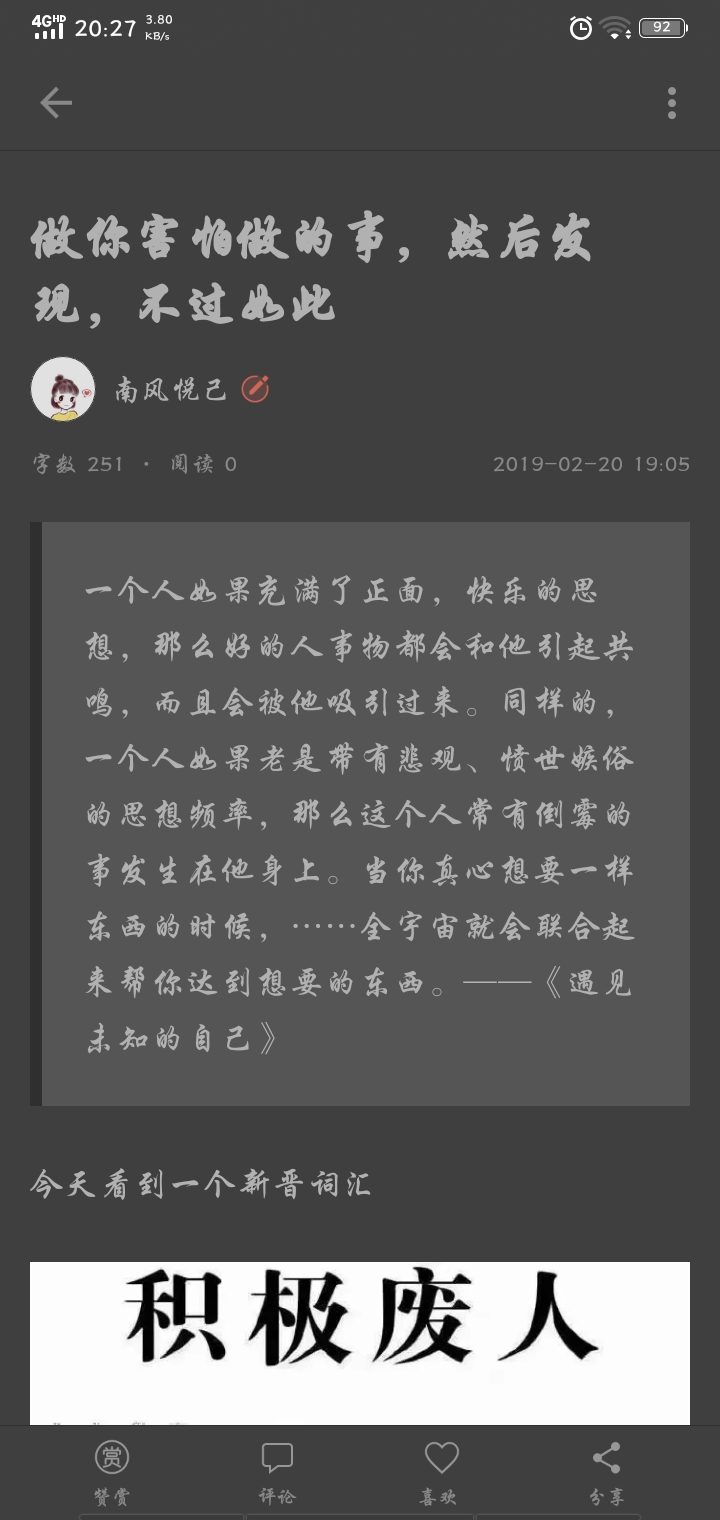Go back using the top-left arrow
Image resolution: width=720 pixels, height=1520 pixels.
[56, 102]
